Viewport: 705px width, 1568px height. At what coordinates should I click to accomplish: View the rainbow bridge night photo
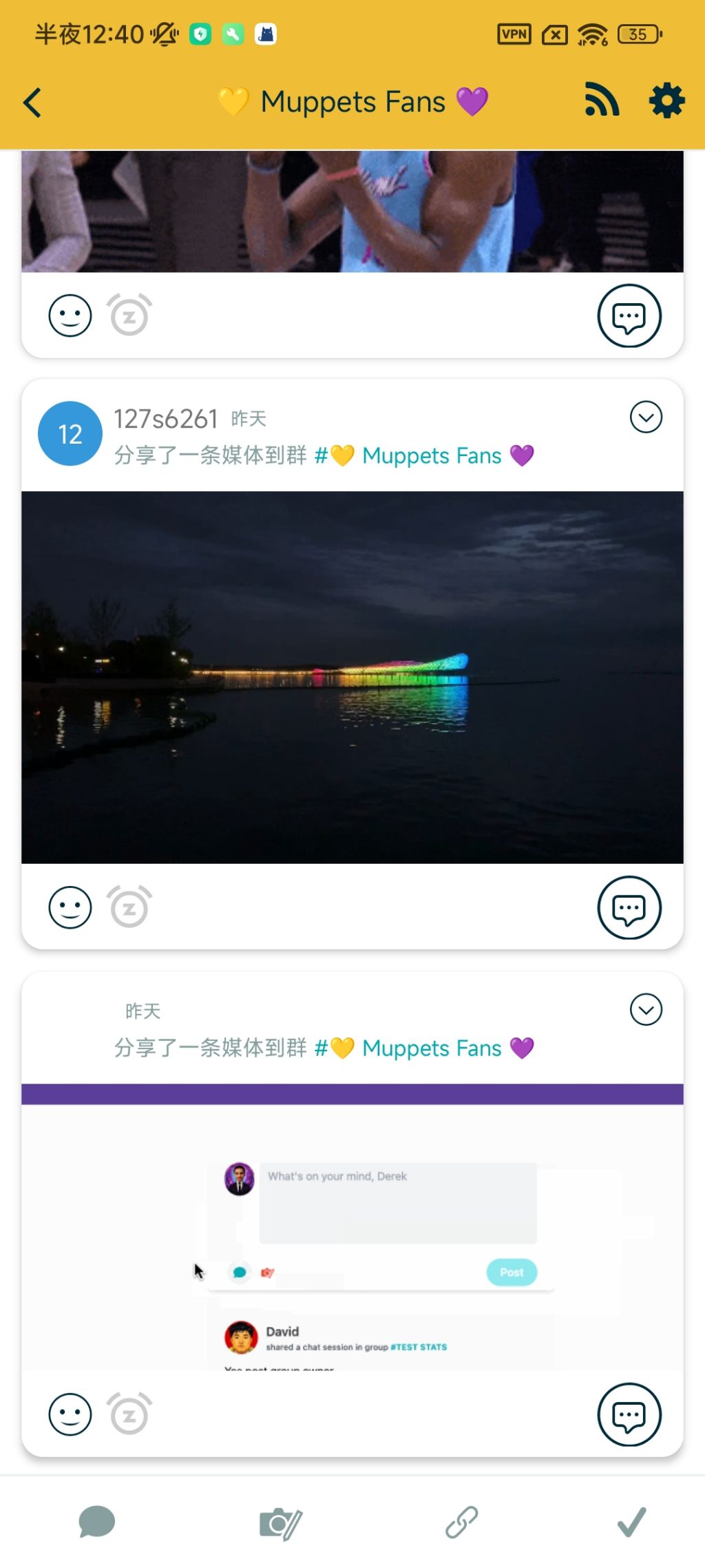point(352,677)
